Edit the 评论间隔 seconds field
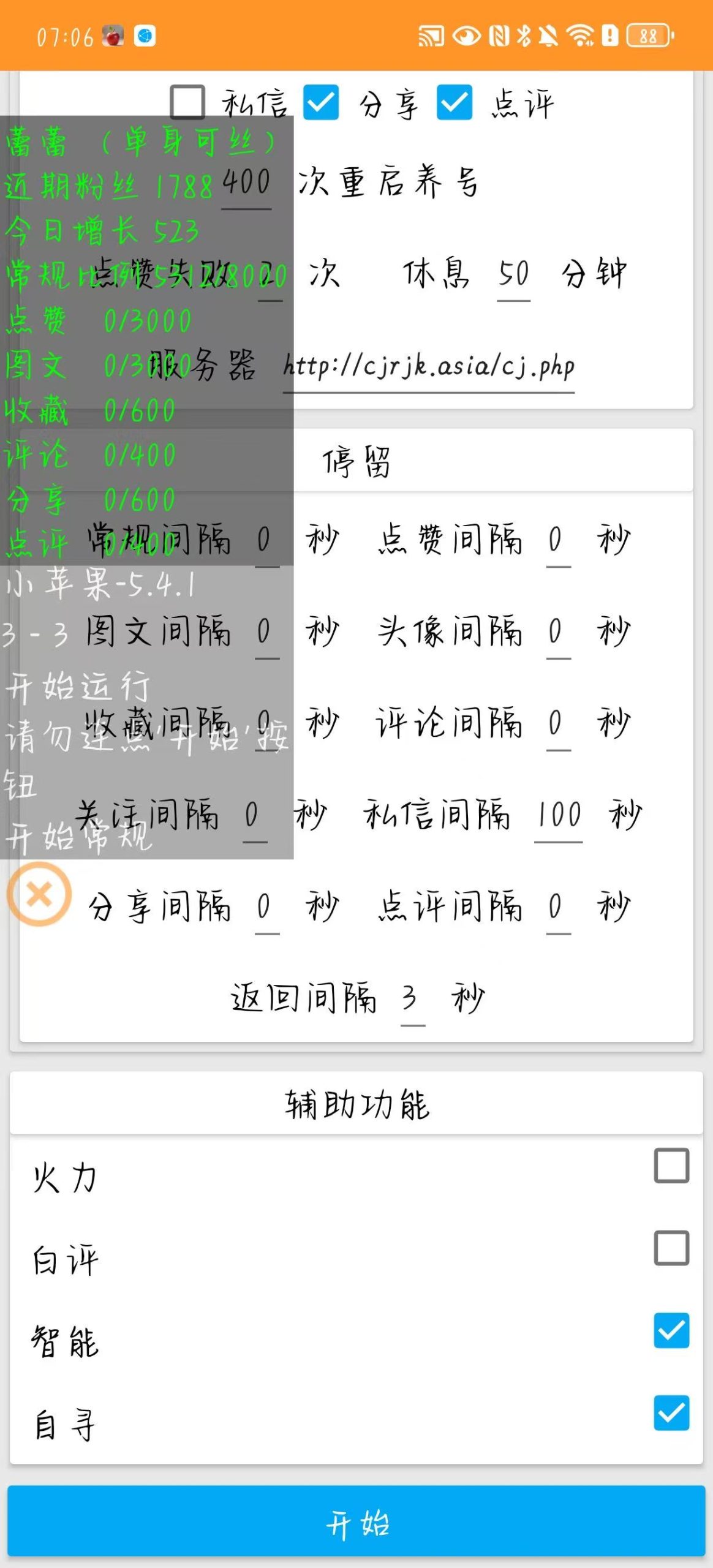713x1568 pixels. (x=557, y=724)
